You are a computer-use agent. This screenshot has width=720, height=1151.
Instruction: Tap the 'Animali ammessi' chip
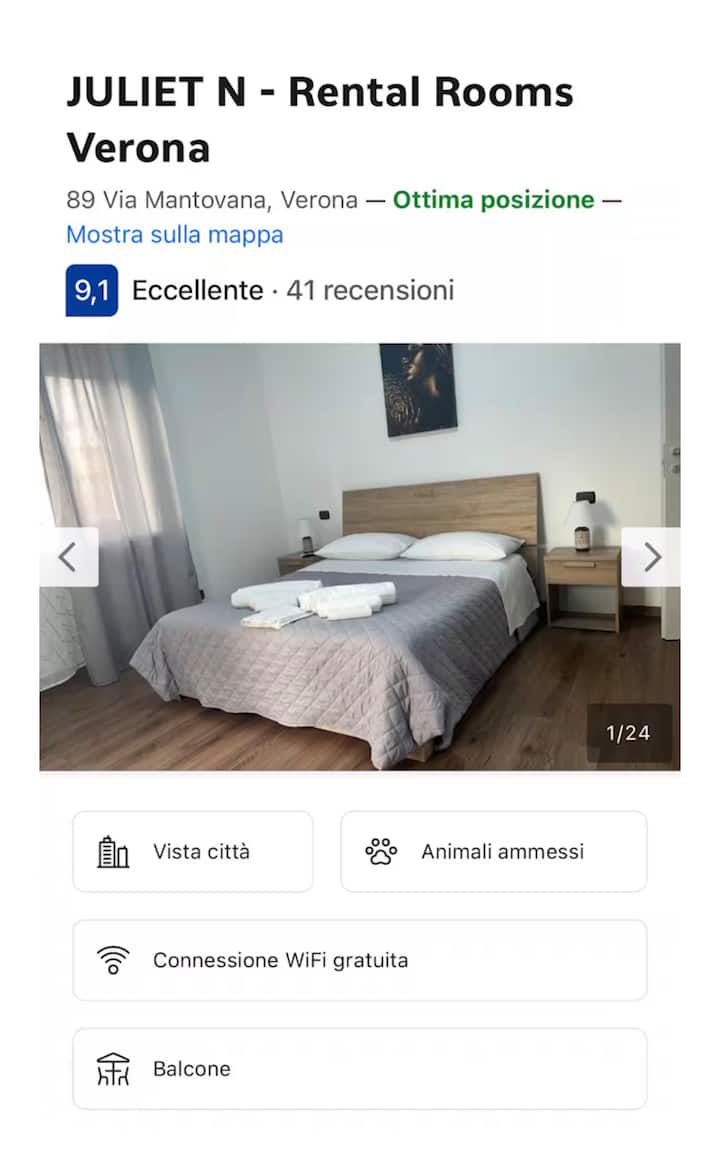(x=494, y=852)
